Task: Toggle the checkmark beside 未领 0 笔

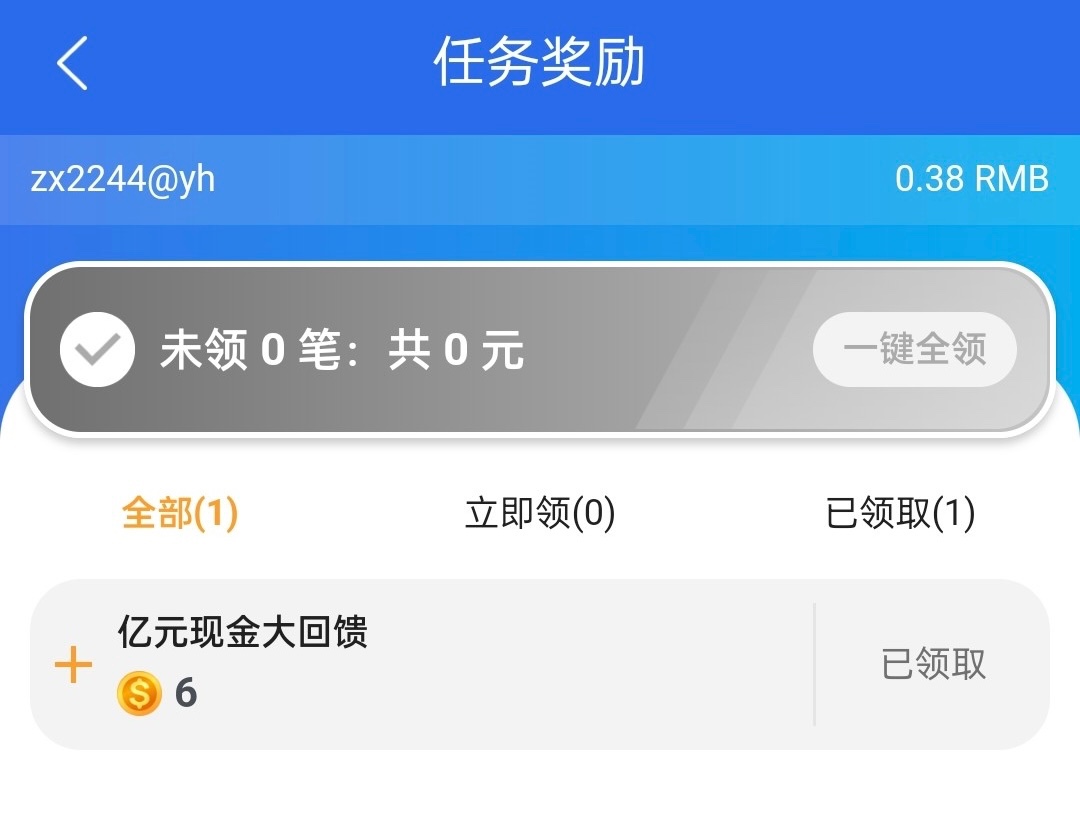Action: [97, 350]
